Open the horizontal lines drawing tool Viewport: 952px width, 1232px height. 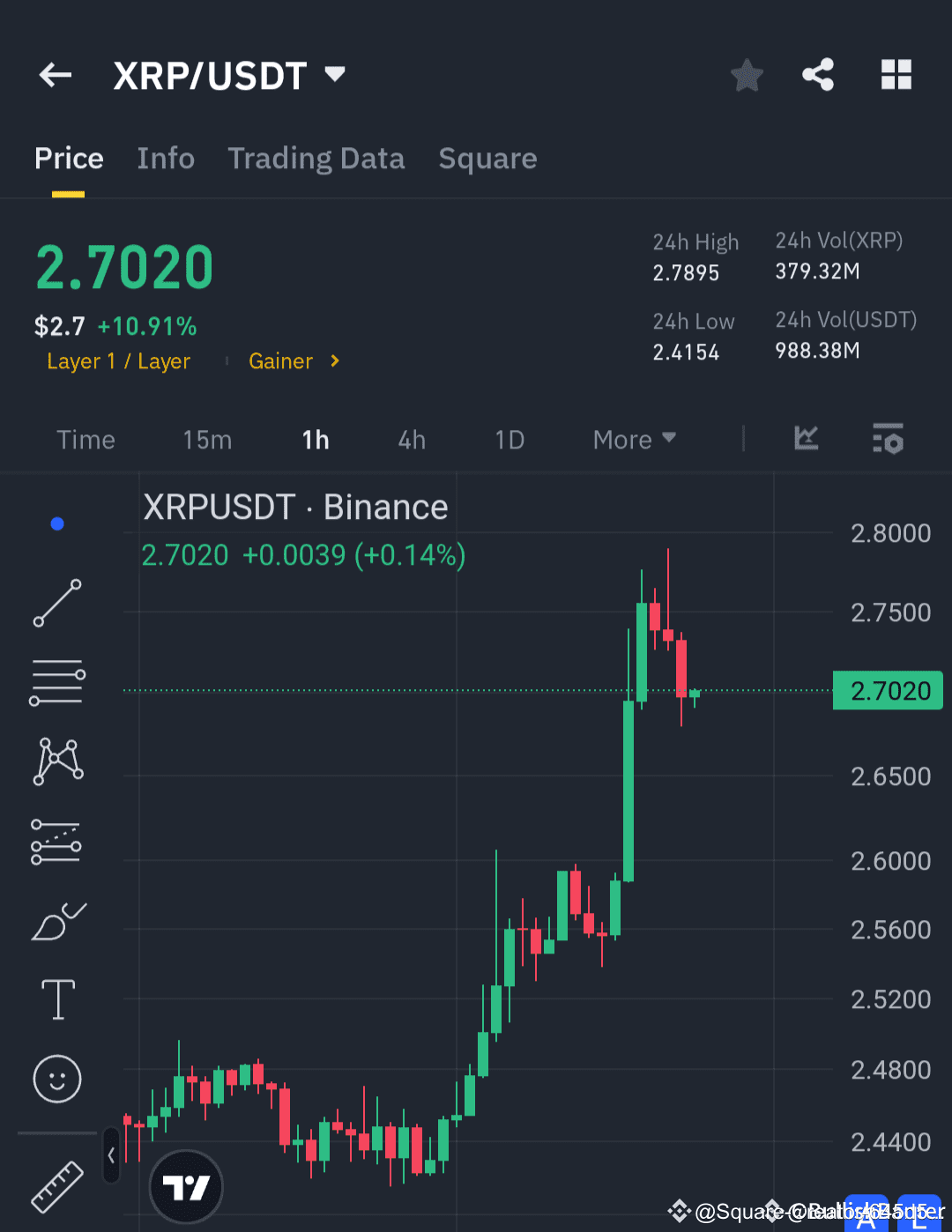[x=56, y=681]
